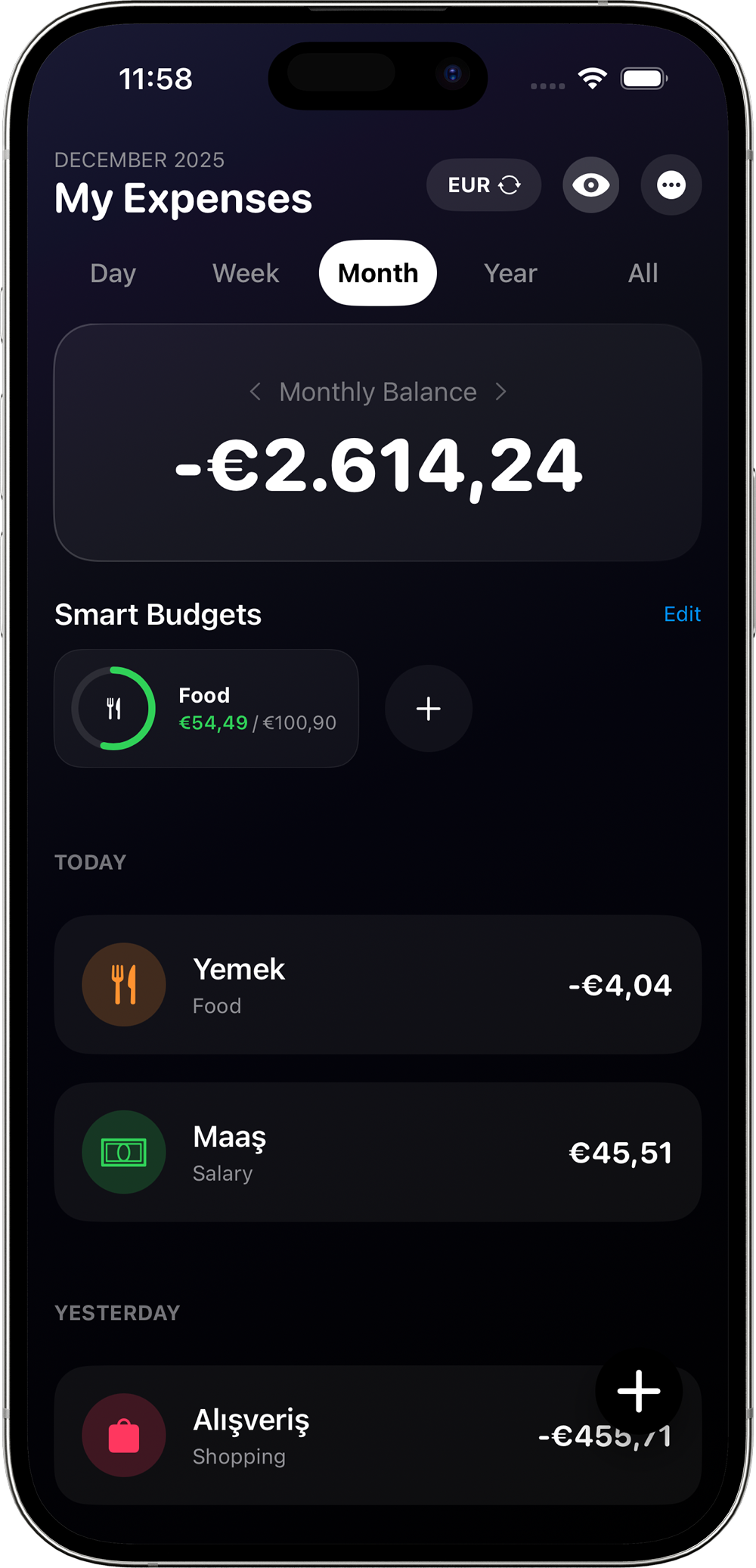
Task: Open the Yemek expense entry
Action: (378, 984)
